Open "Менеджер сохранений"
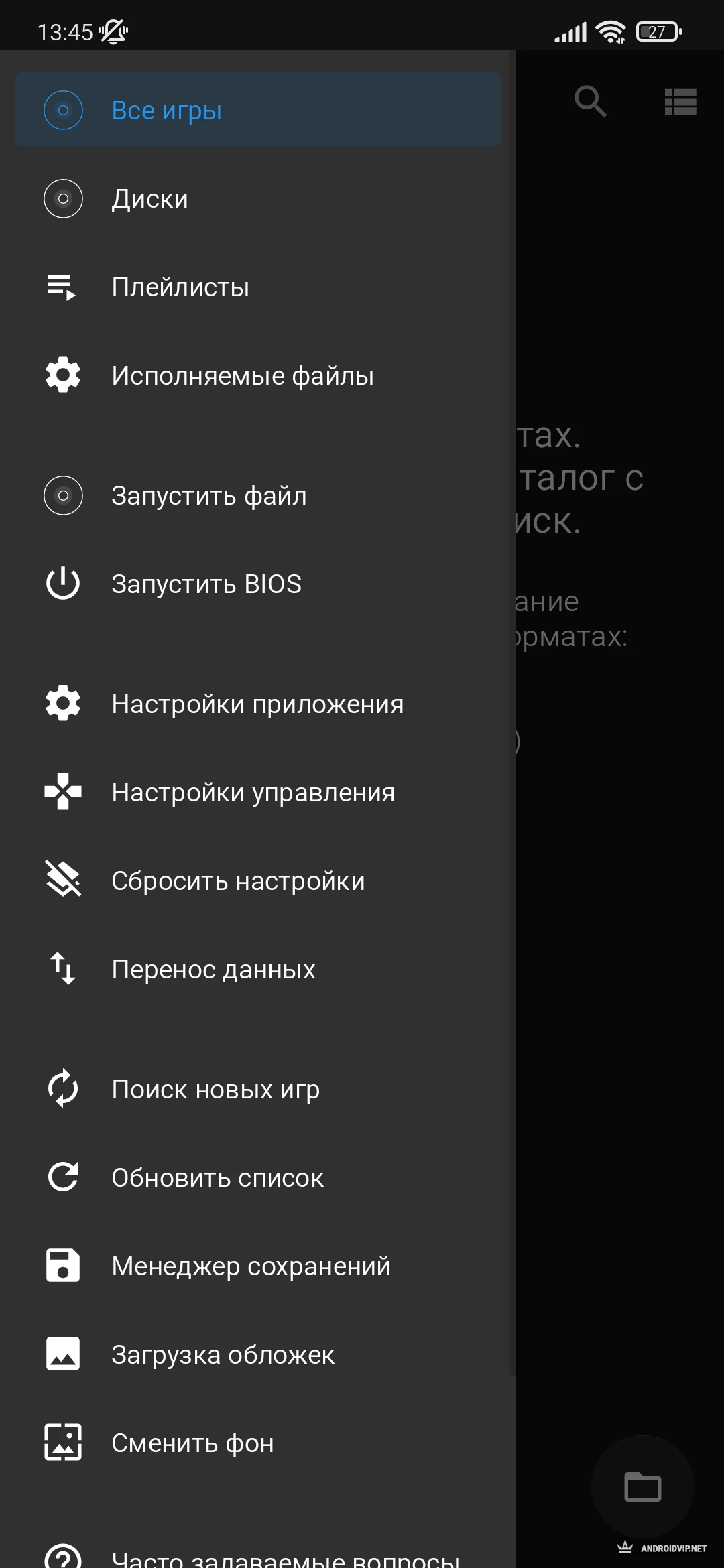 click(x=258, y=1266)
